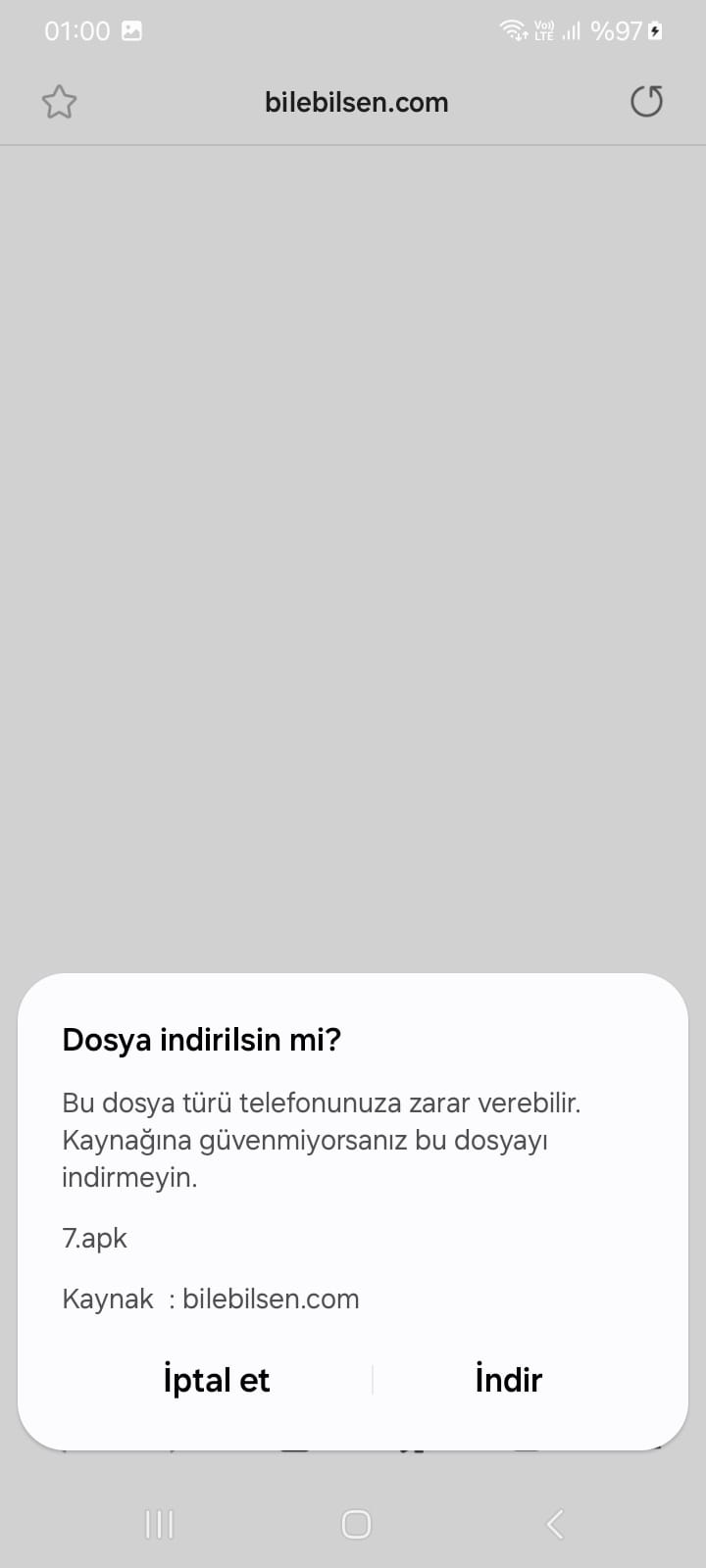Tap the download warning message text

pos(322,1139)
